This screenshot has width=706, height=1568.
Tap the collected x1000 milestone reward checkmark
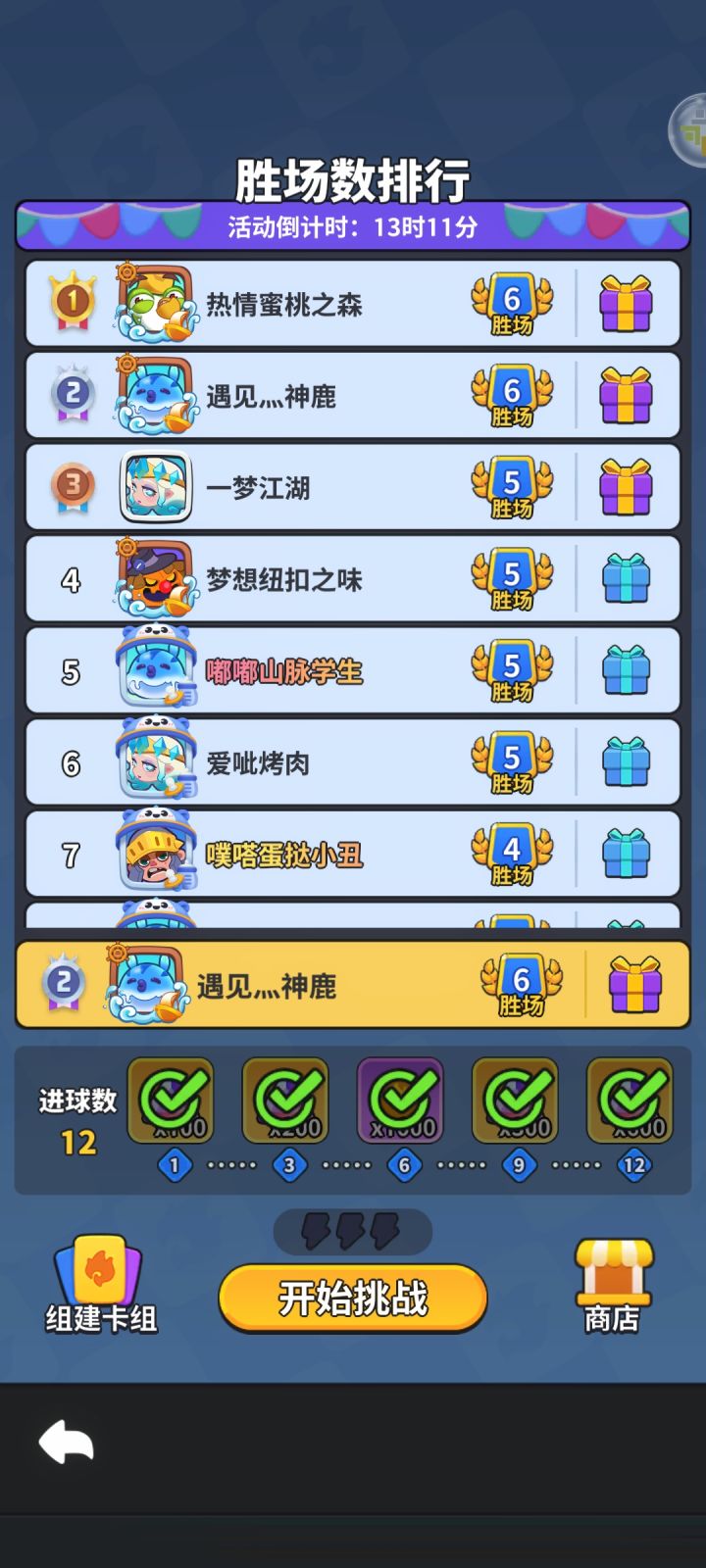tap(402, 1100)
